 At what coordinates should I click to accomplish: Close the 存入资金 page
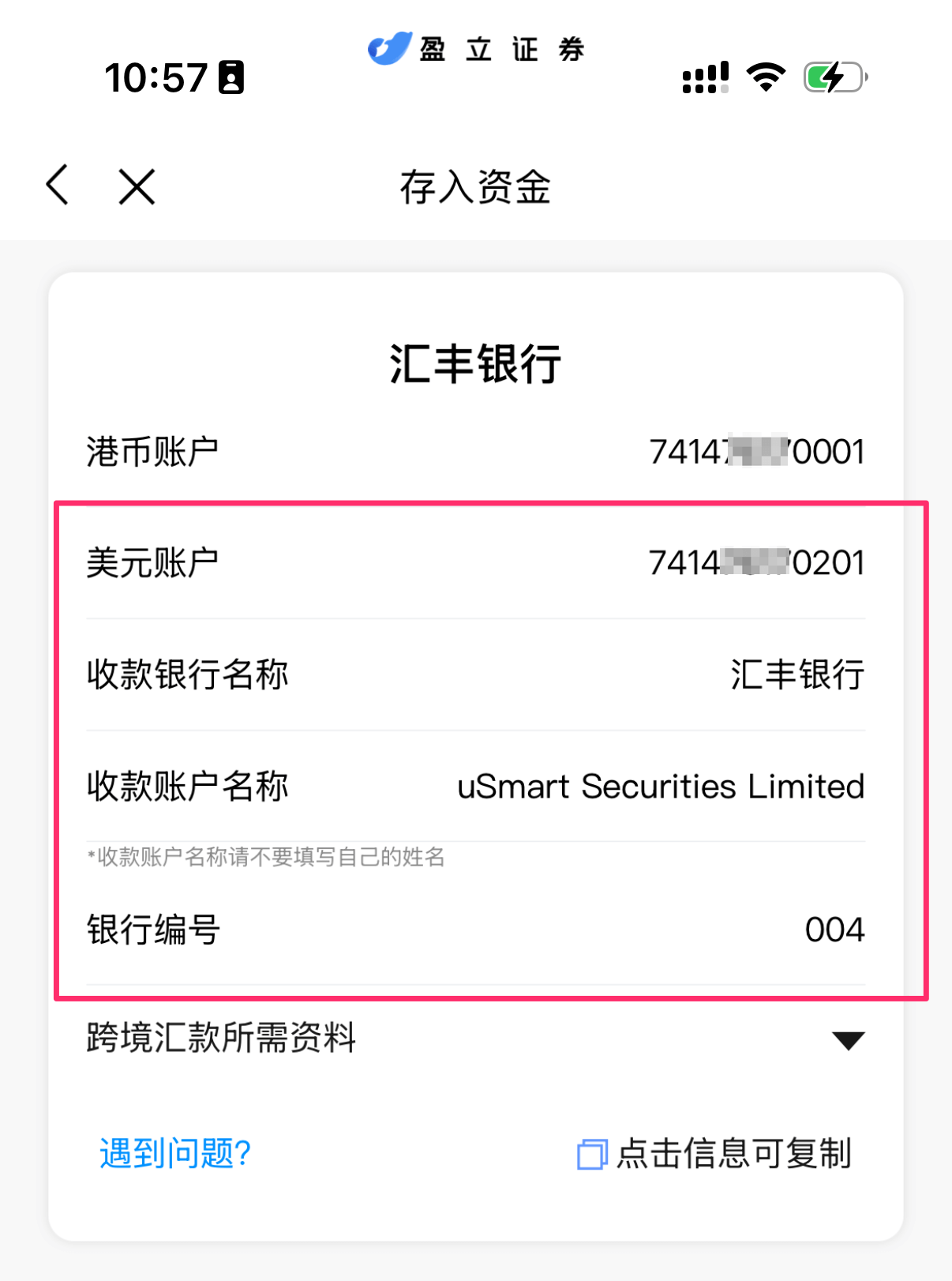pos(137,187)
